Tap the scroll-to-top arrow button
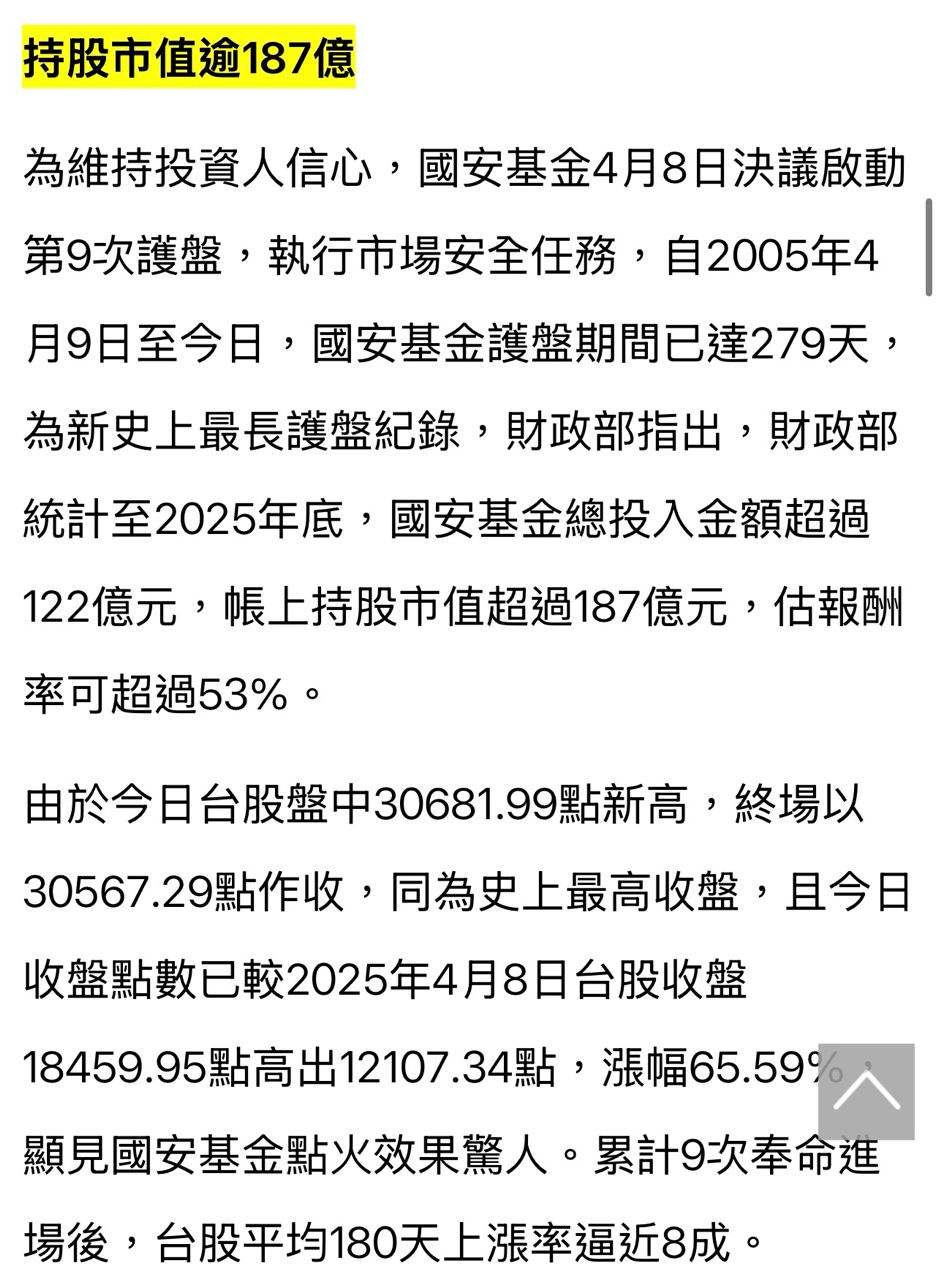The width and height of the screenshot is (939, 1280). pyautogui.click(x=866, y=1091)
